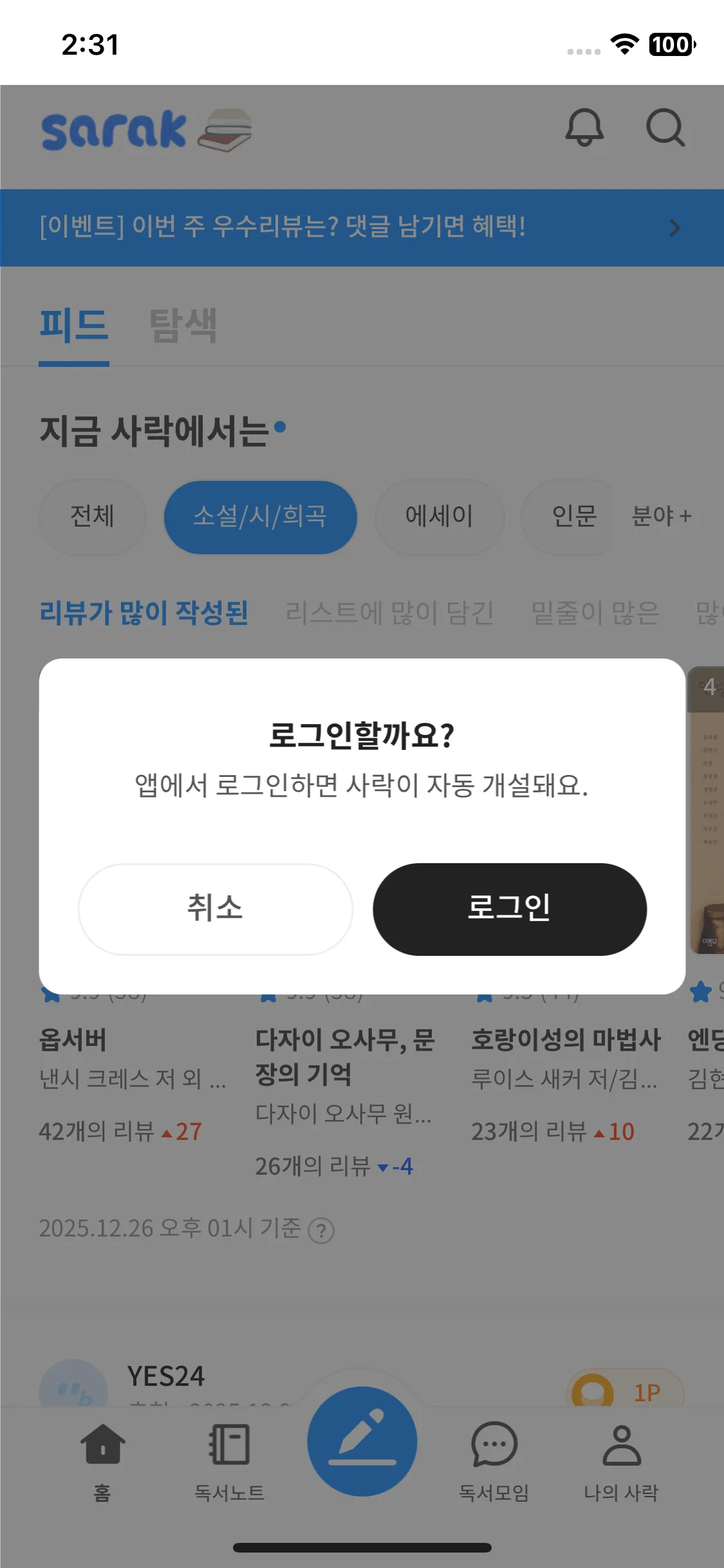The width and height of the screenshot is (724, 1568).
Task: Confirm with the 로그인 button
Action: click(509, 908)
